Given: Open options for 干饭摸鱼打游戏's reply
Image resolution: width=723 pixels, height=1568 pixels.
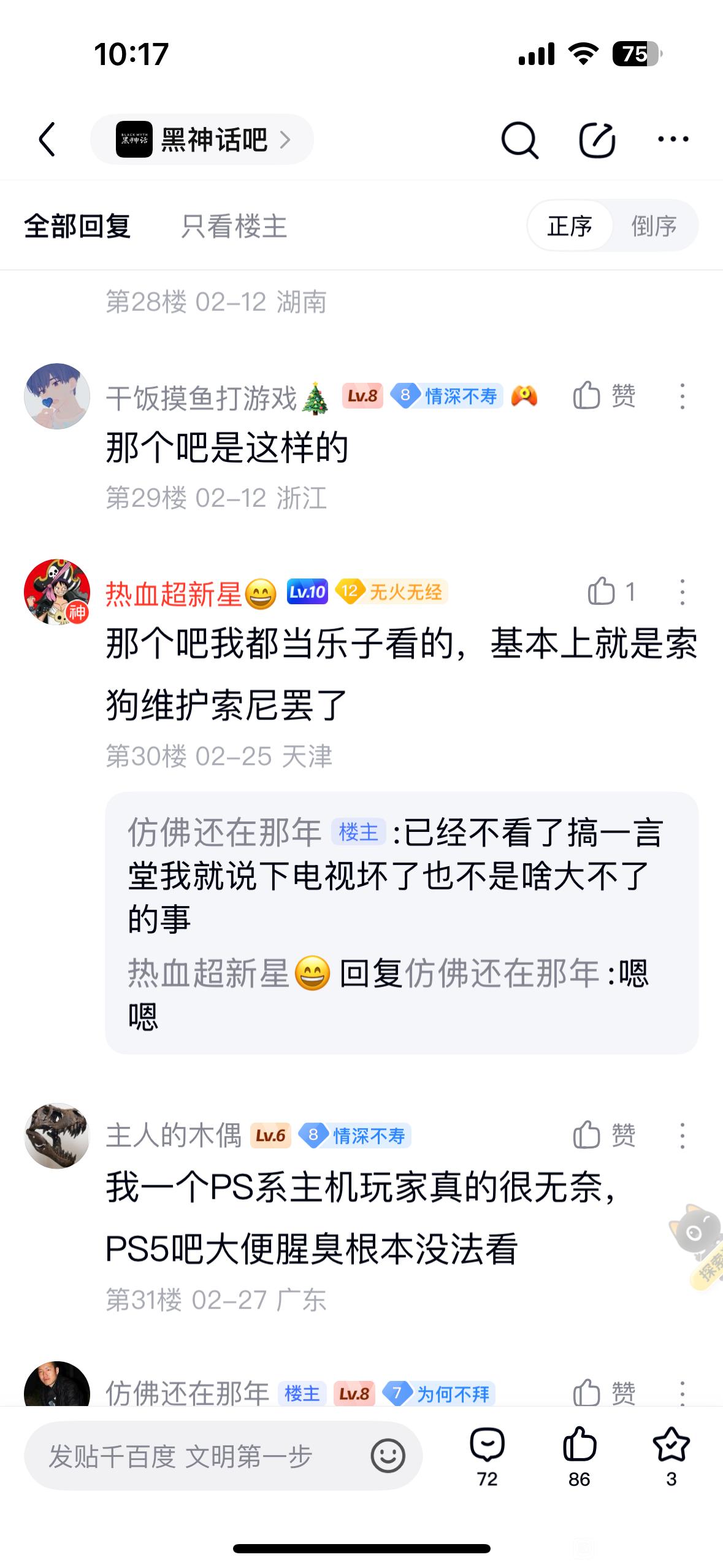Looking at the screenshot, I should click(x=682, y=396).
